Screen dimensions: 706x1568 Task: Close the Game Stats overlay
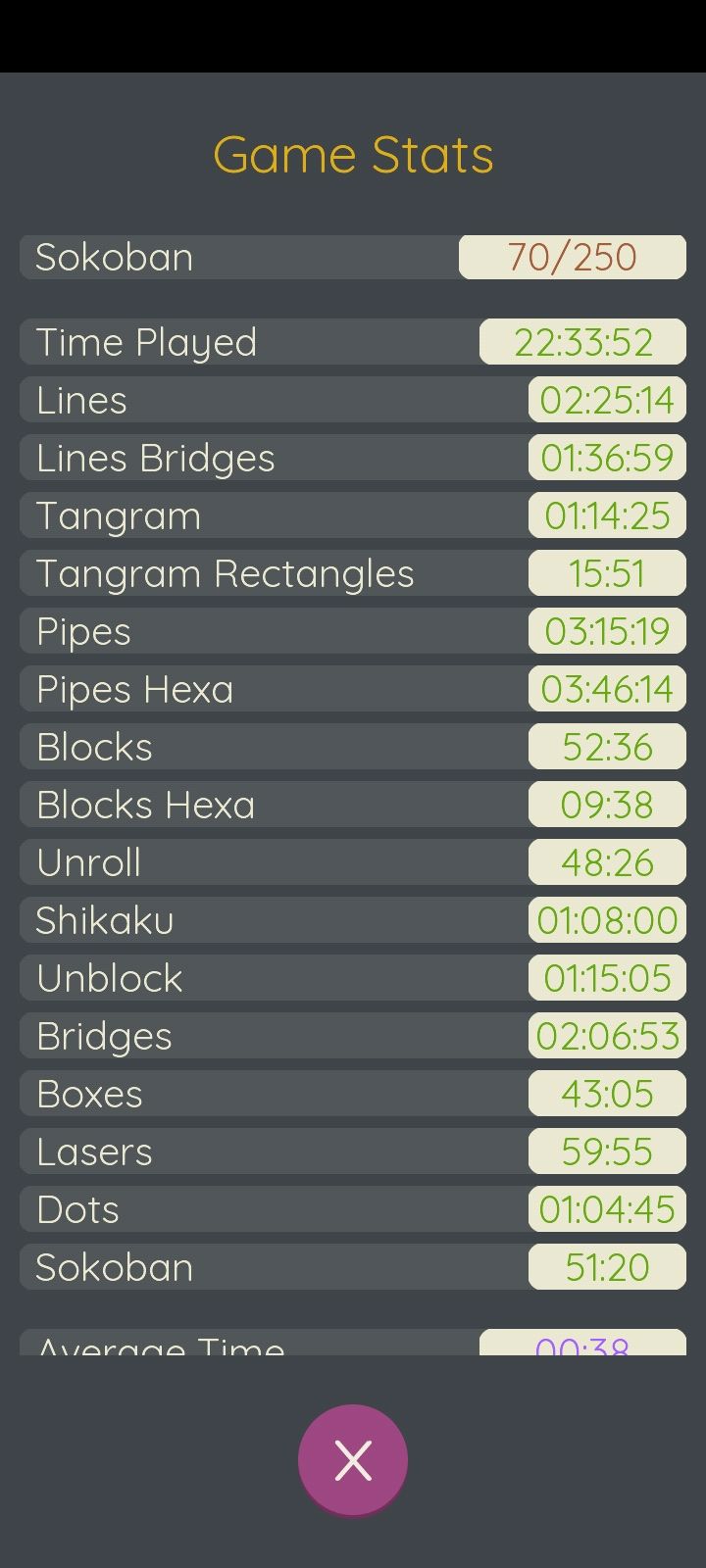tap(353, 1459)
